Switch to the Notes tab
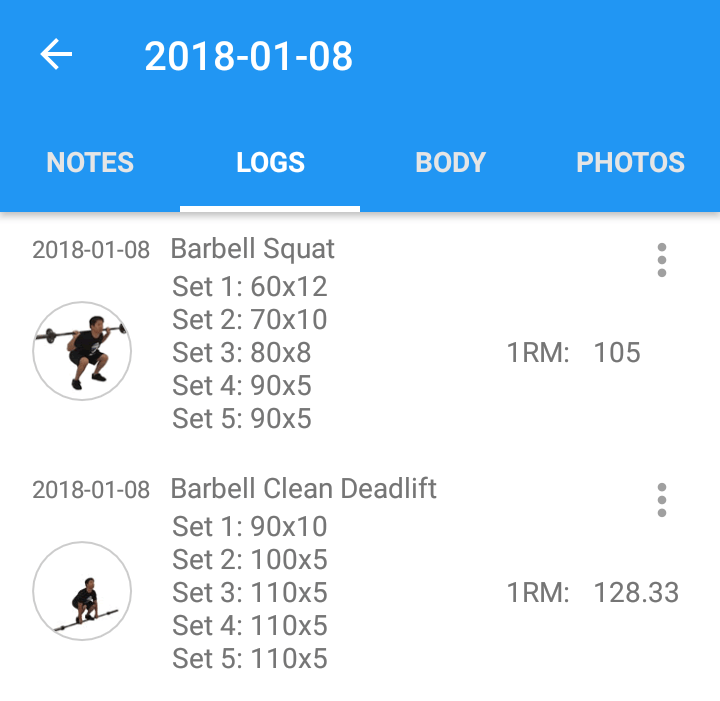 (x=90, y=163)
